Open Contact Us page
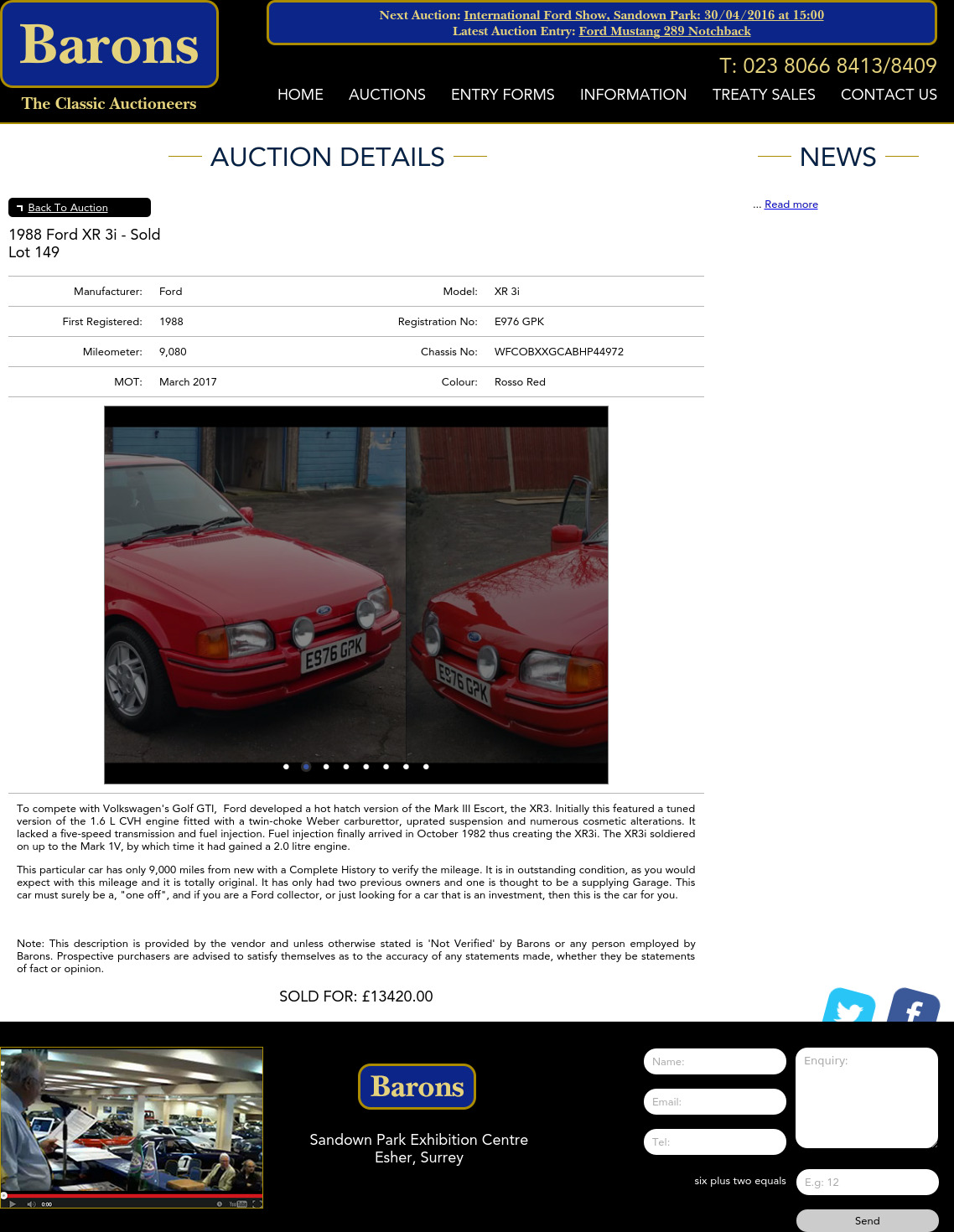Viewport: 954px width, 1232px height. [x=889, y=95]
